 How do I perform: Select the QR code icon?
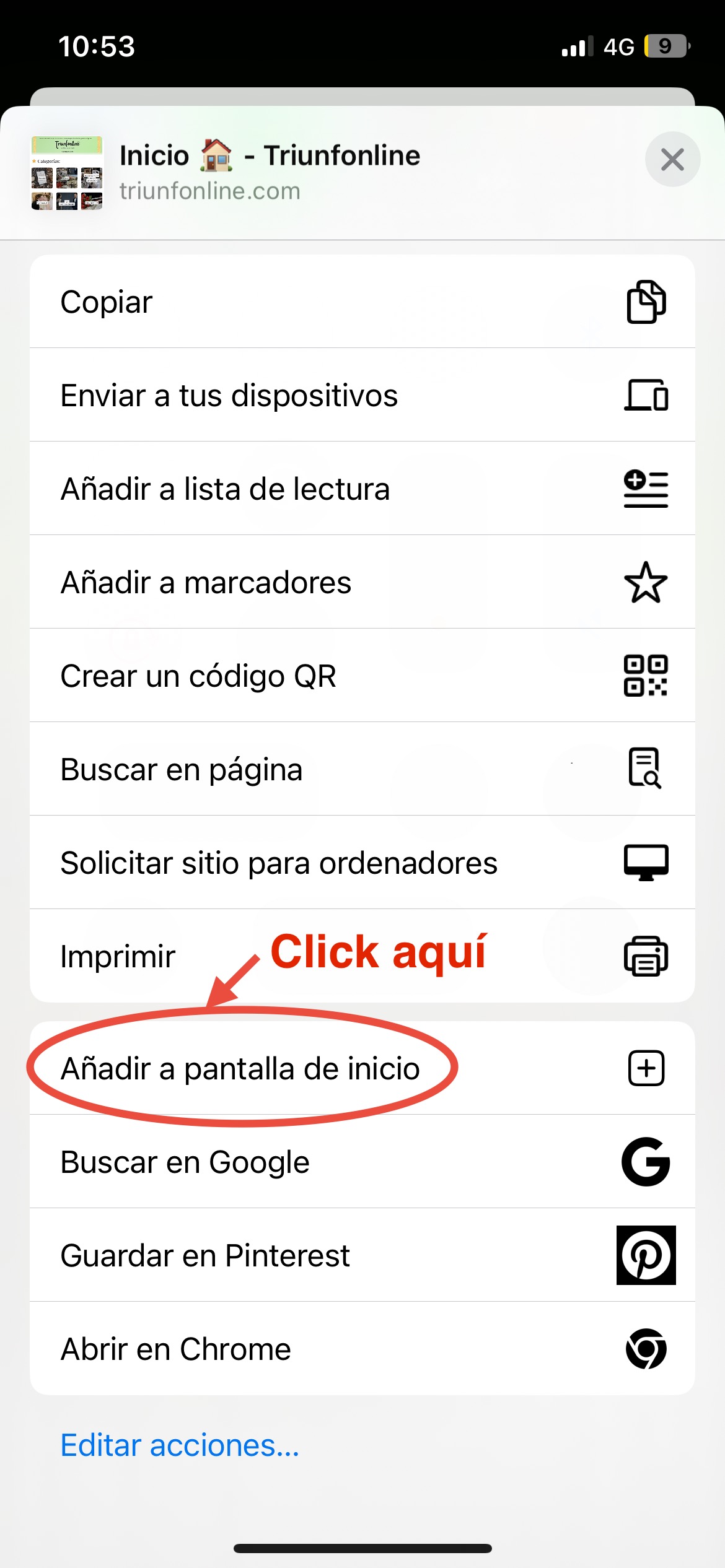645,676
